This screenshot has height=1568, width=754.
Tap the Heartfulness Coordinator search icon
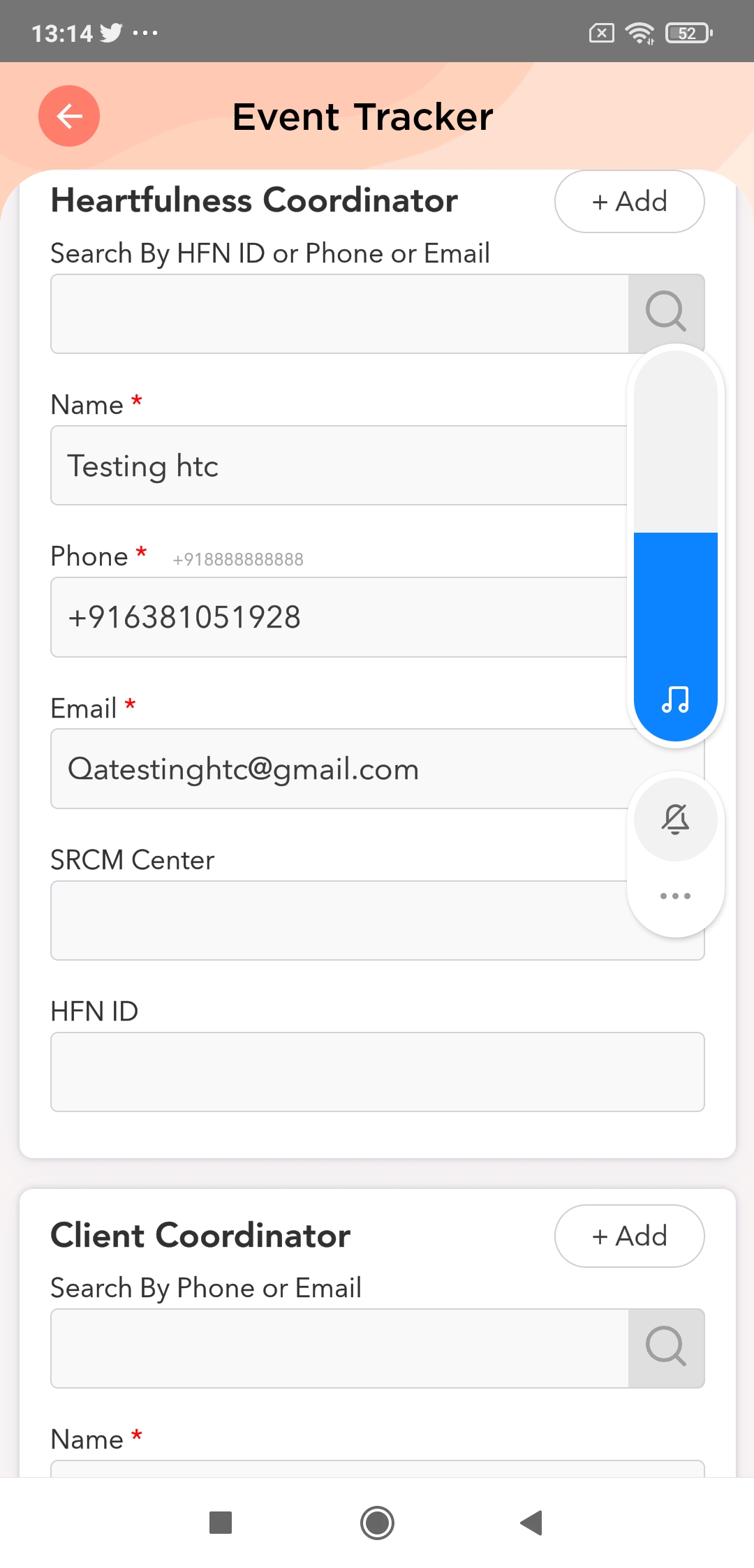click(665, 311)
